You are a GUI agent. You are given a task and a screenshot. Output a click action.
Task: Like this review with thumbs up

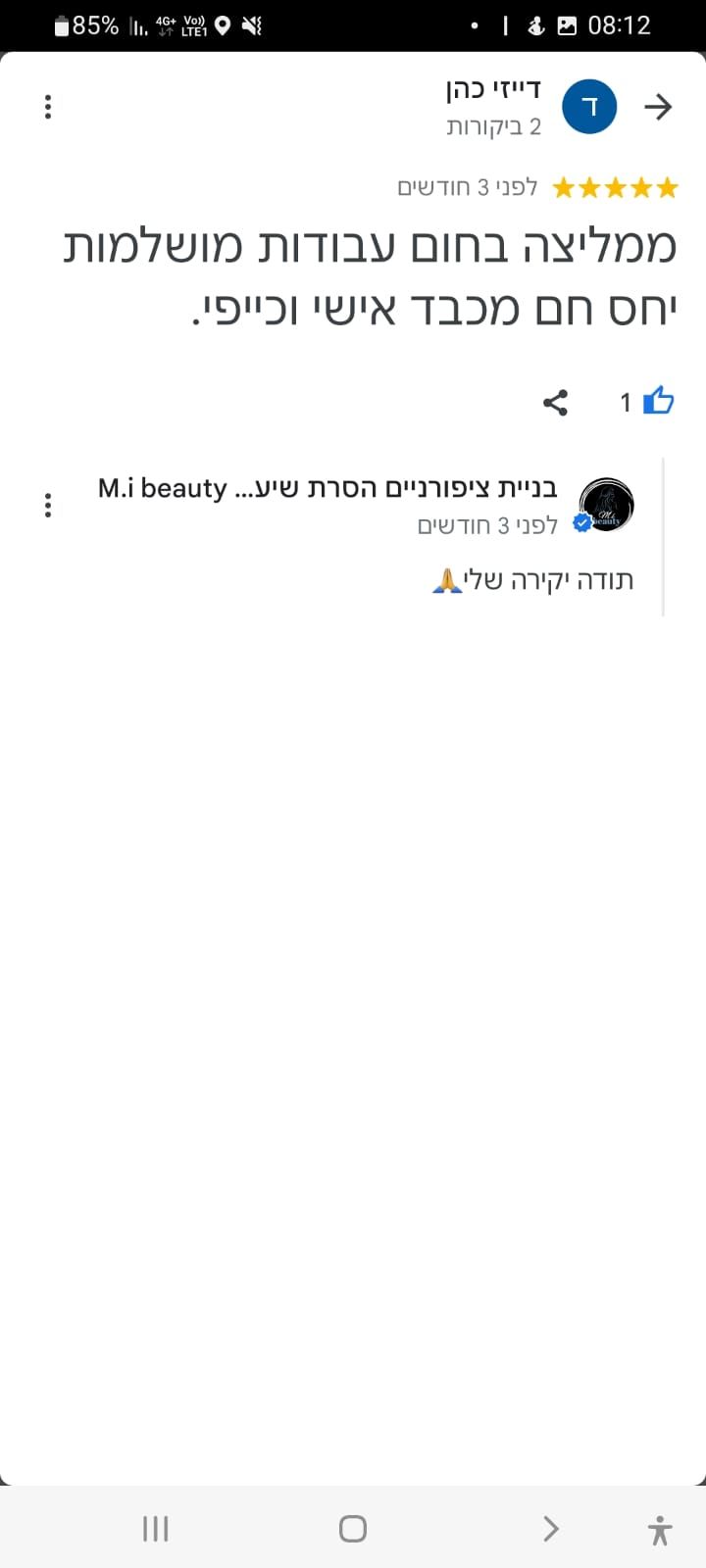pyautogui.click(x=658, y=401)
